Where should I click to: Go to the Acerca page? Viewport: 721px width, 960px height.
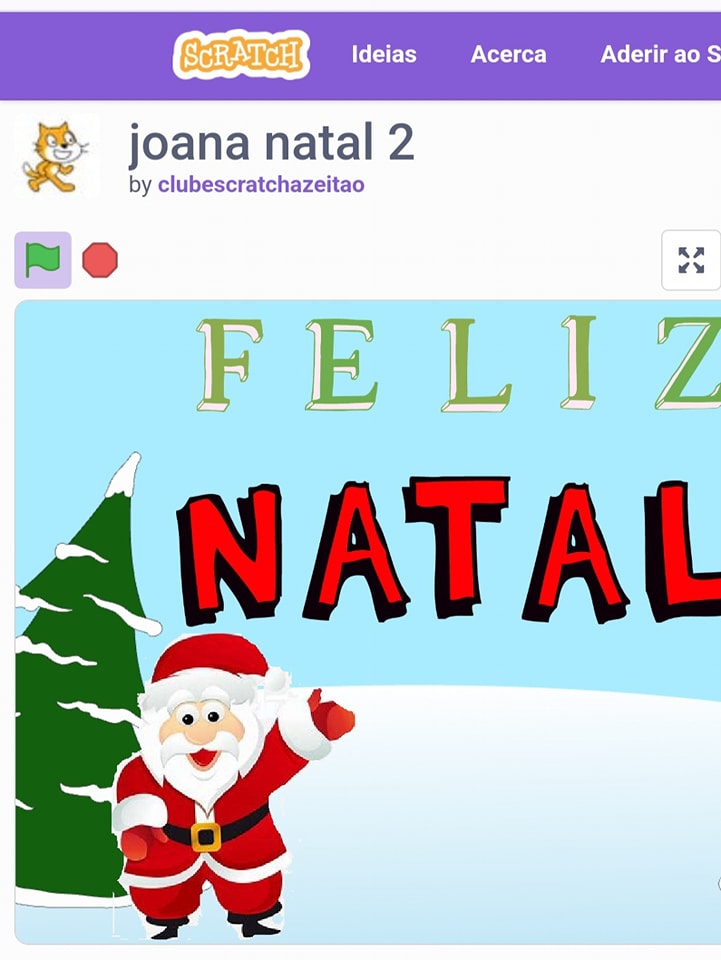point(508,54)
